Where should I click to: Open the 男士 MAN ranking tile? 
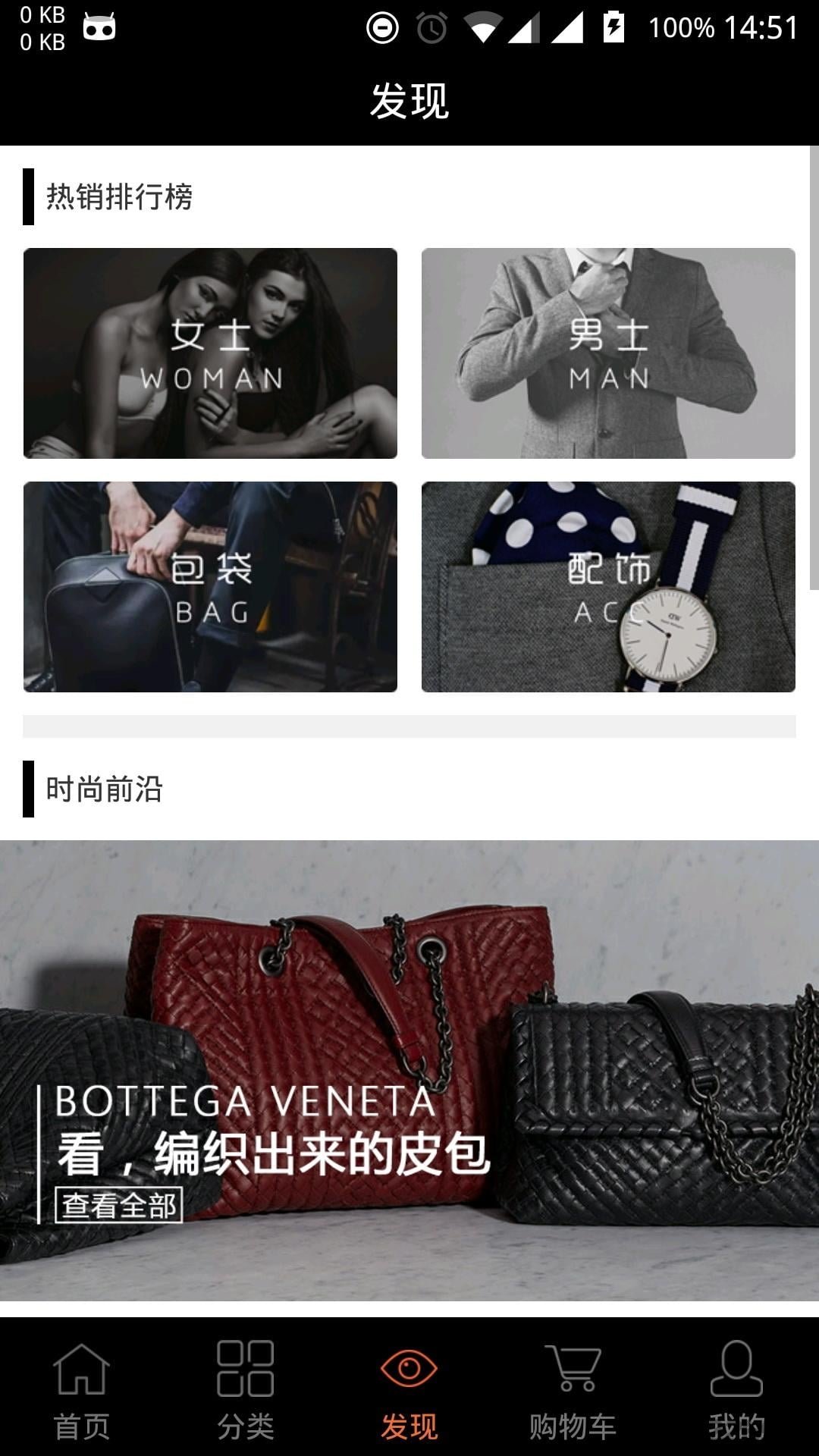click(608, 353)
